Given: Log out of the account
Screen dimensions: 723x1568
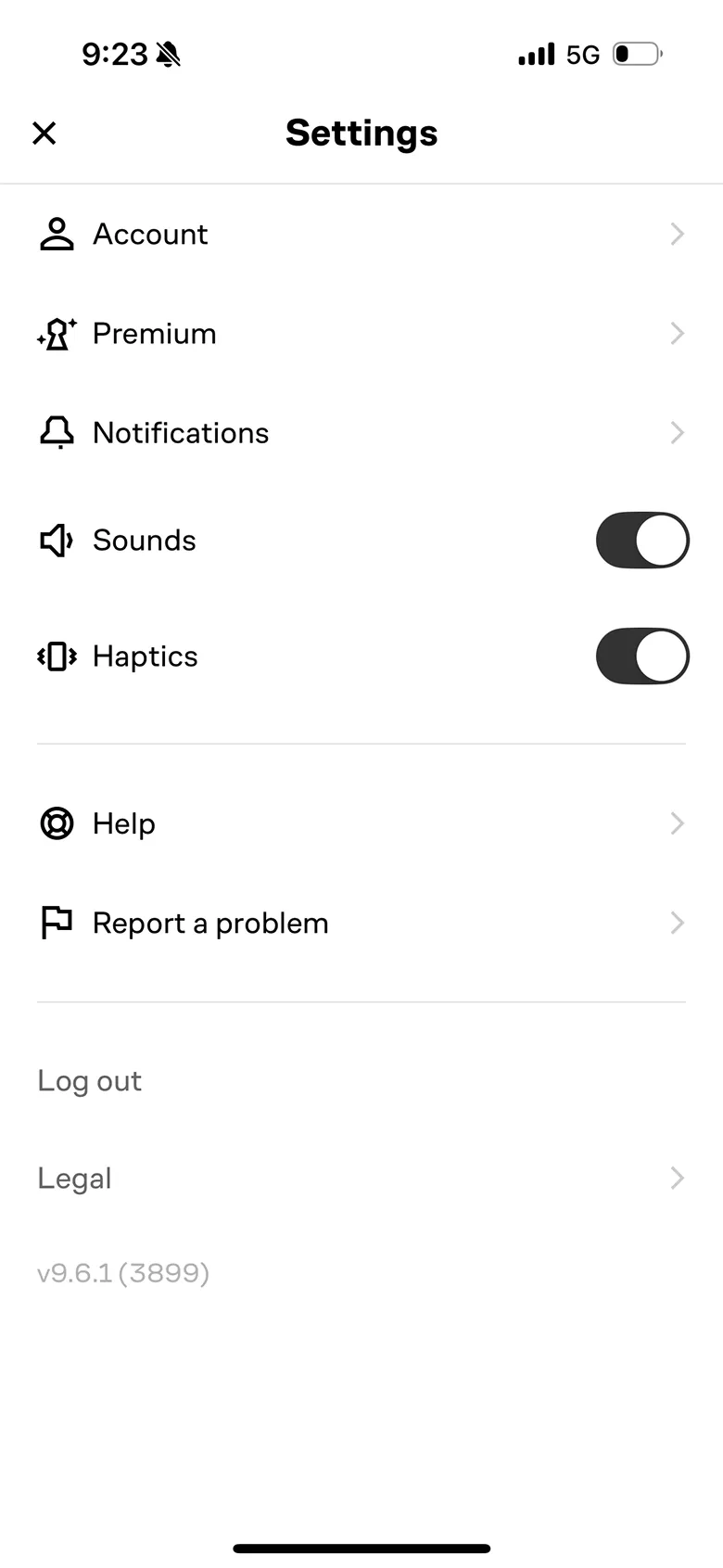Looking at the screenshot, I should (x=90, y=1081).
